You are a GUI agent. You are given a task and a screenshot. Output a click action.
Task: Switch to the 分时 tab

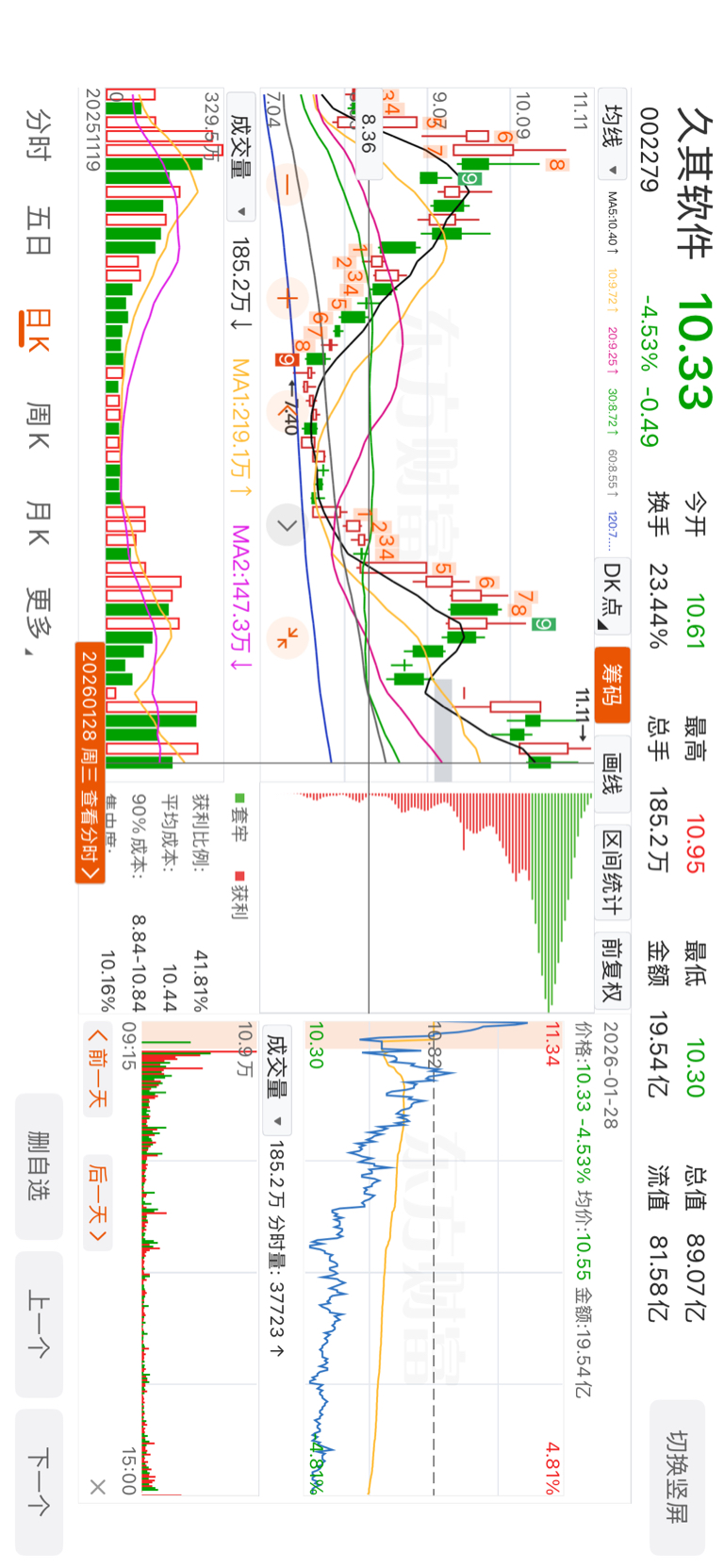click(x=38, y=134)
